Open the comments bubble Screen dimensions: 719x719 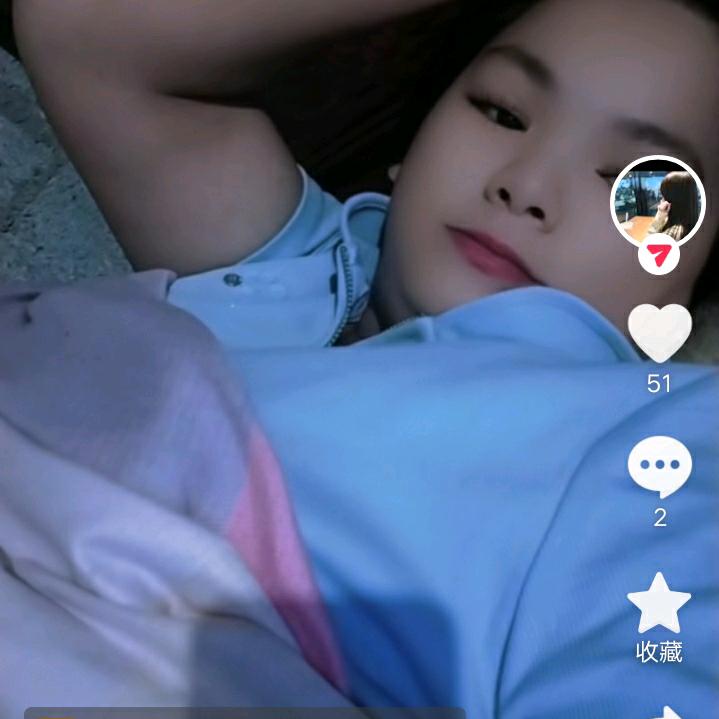tap(659, 467)
